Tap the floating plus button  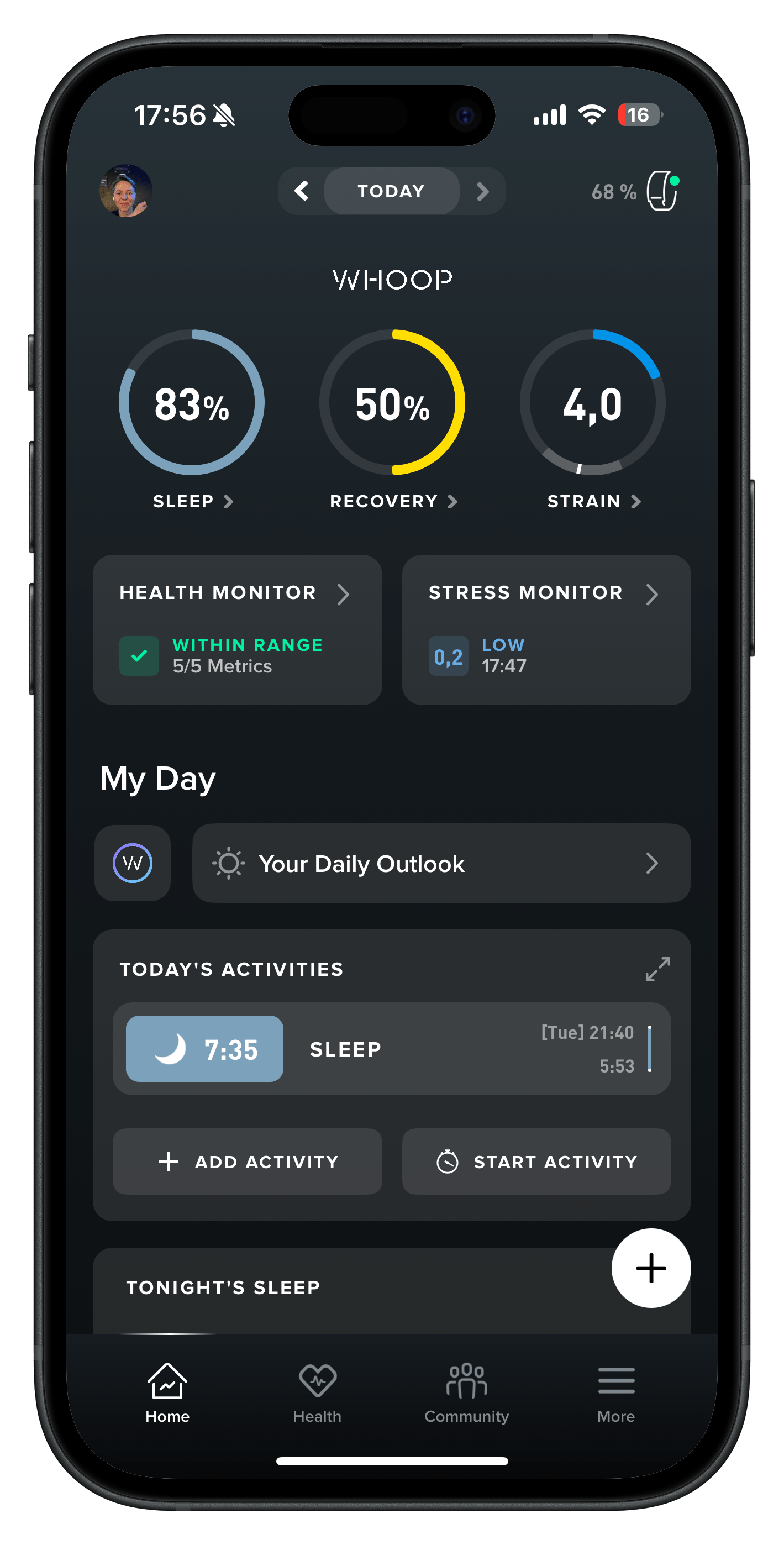(651, 1267)
